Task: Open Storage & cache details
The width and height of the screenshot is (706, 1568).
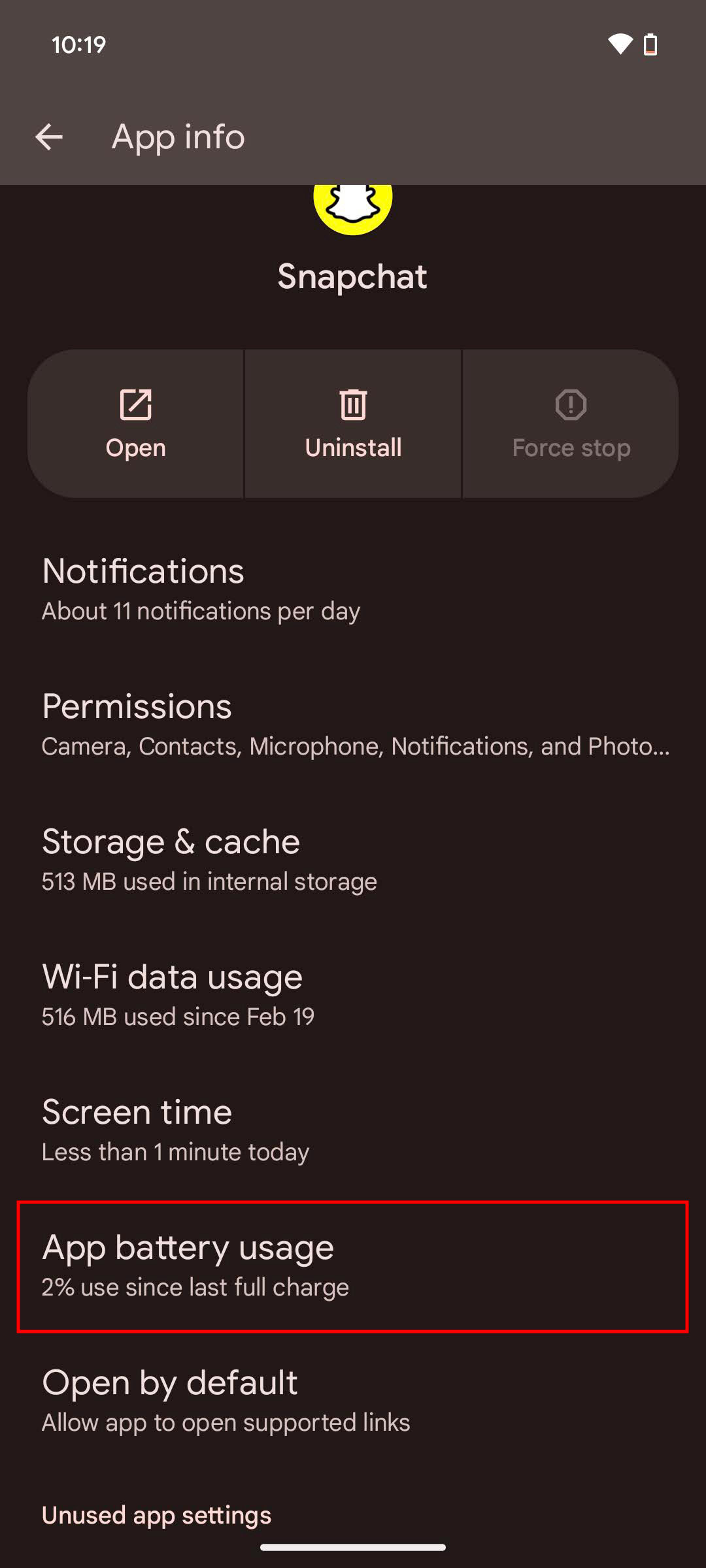Action: 353,860
